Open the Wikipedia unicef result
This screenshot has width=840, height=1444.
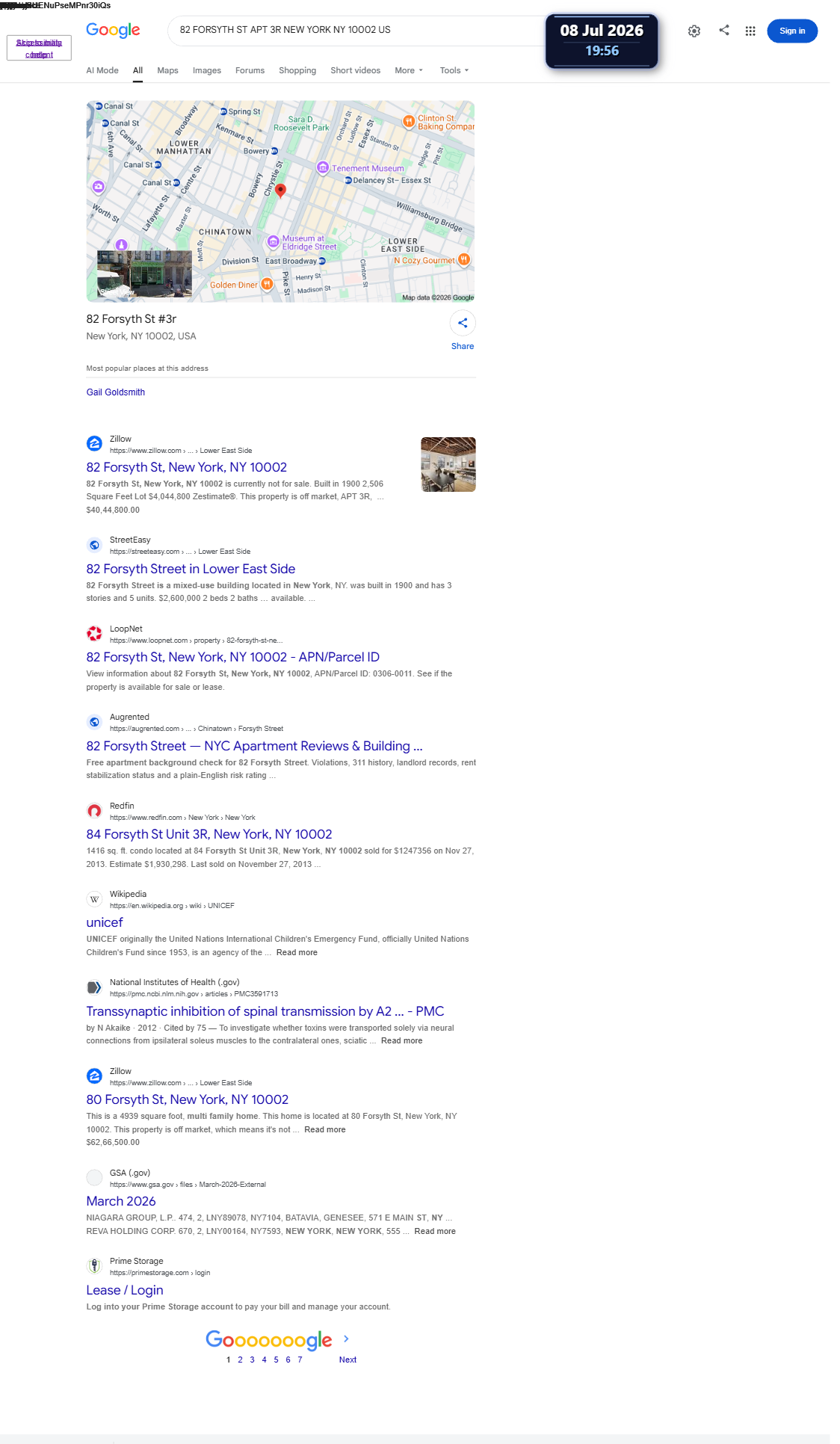105,922
